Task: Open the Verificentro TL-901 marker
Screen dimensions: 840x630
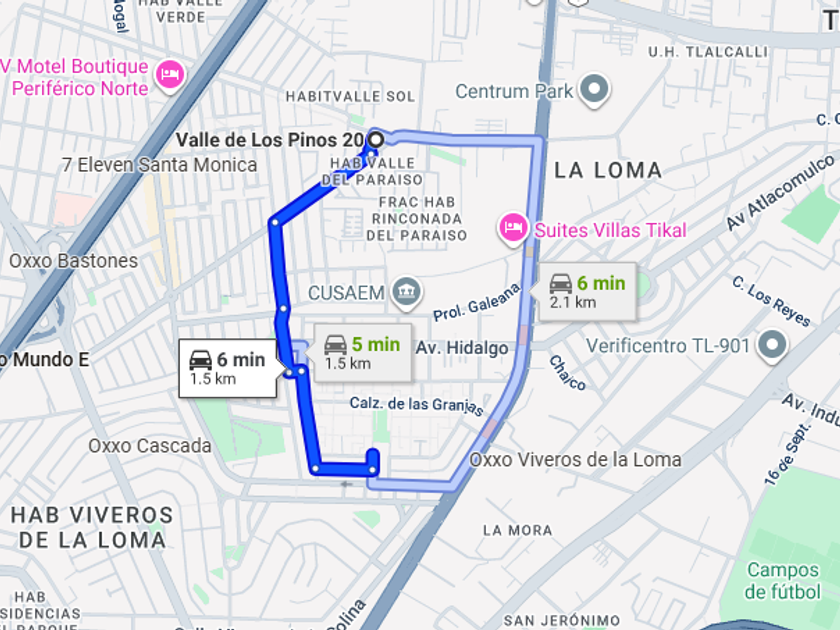Action: point(772,346)
